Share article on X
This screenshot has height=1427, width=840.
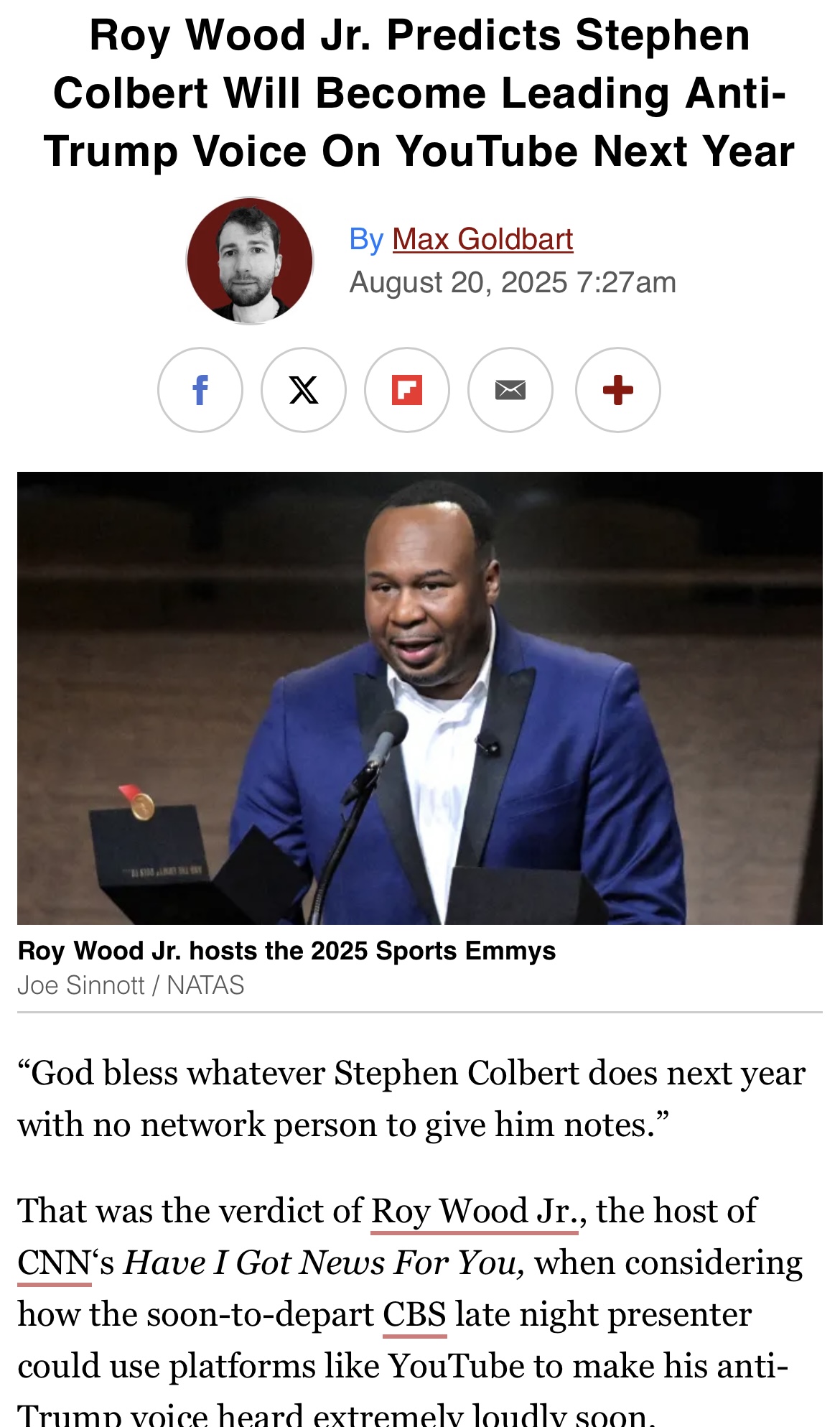pyautogui.click(x=304, y=390)
